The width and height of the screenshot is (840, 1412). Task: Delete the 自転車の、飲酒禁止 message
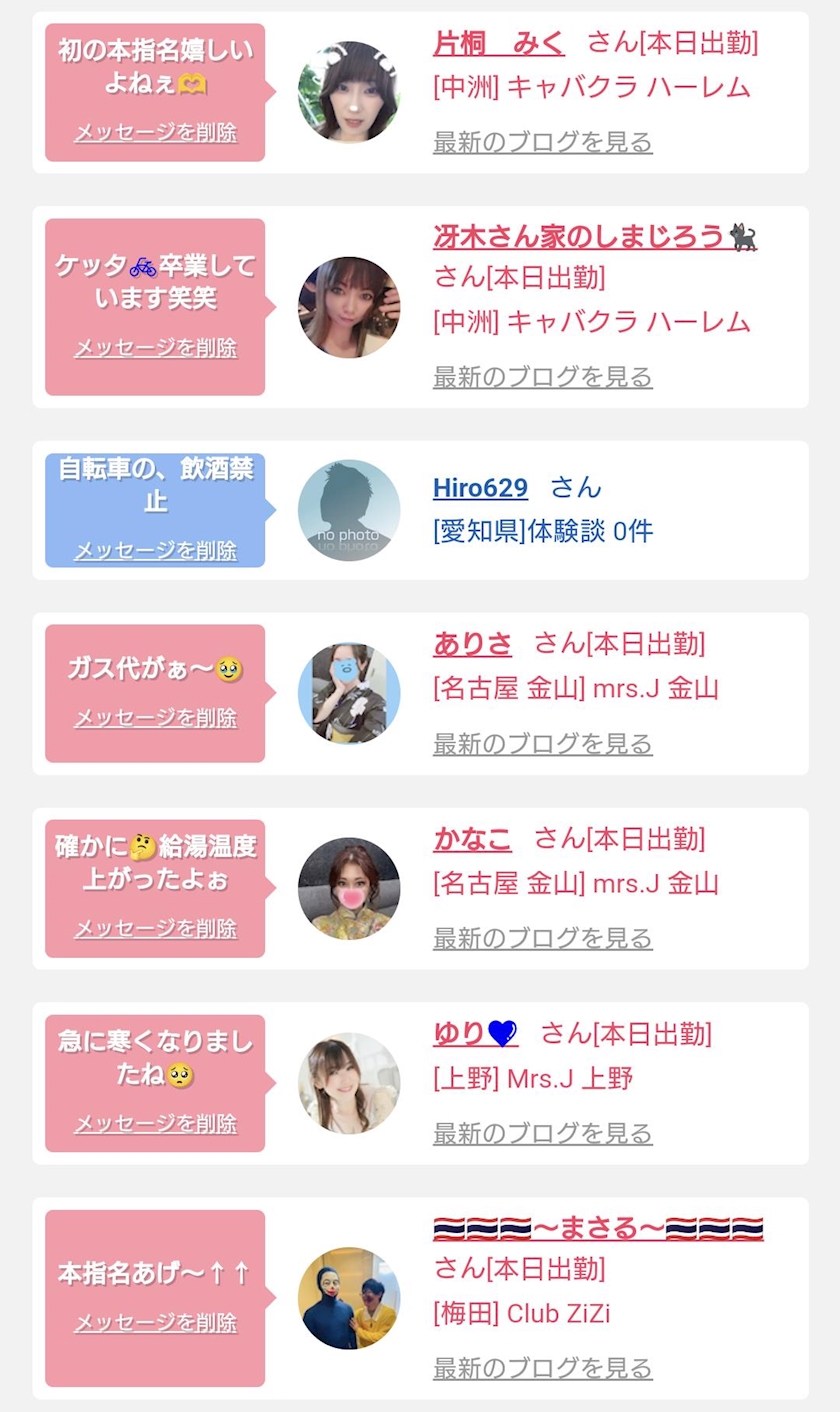click(155, 550)
